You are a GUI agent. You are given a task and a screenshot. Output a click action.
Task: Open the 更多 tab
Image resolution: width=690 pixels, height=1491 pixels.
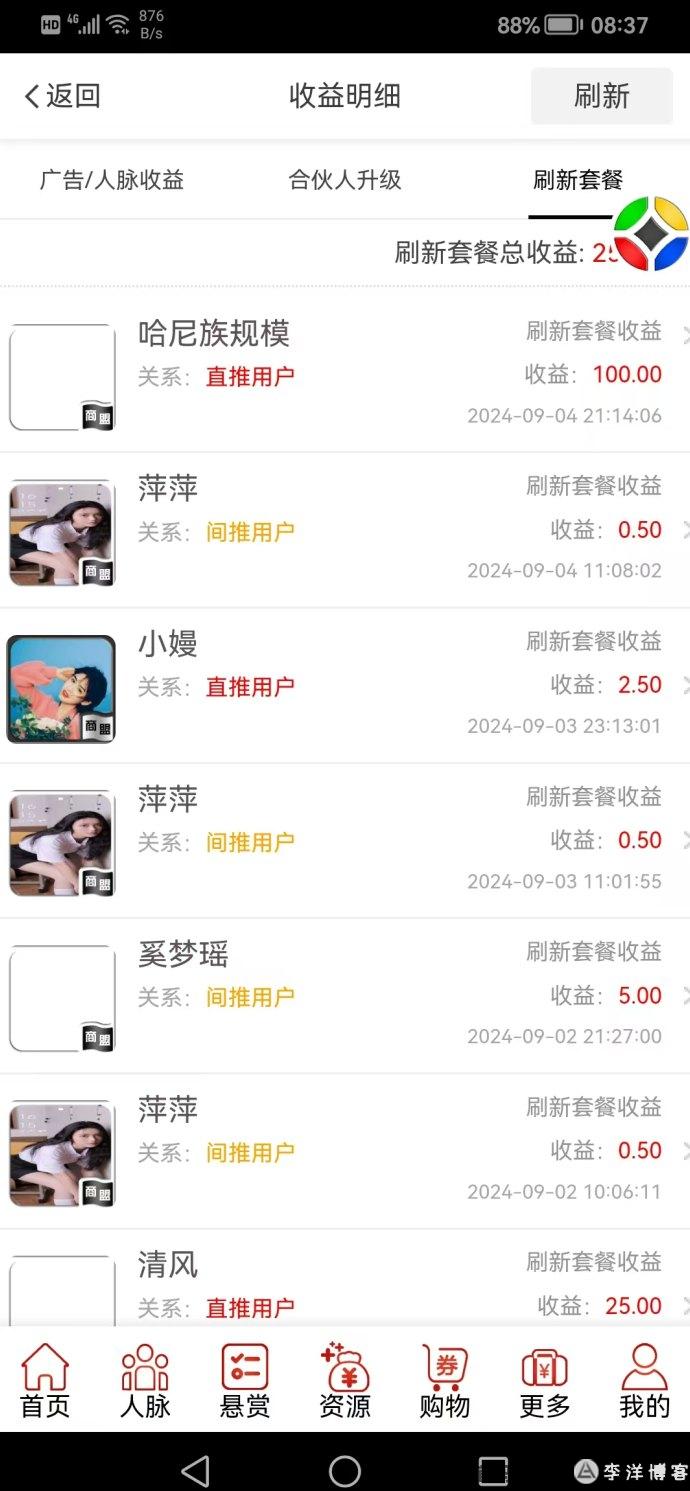(545, 1381)
